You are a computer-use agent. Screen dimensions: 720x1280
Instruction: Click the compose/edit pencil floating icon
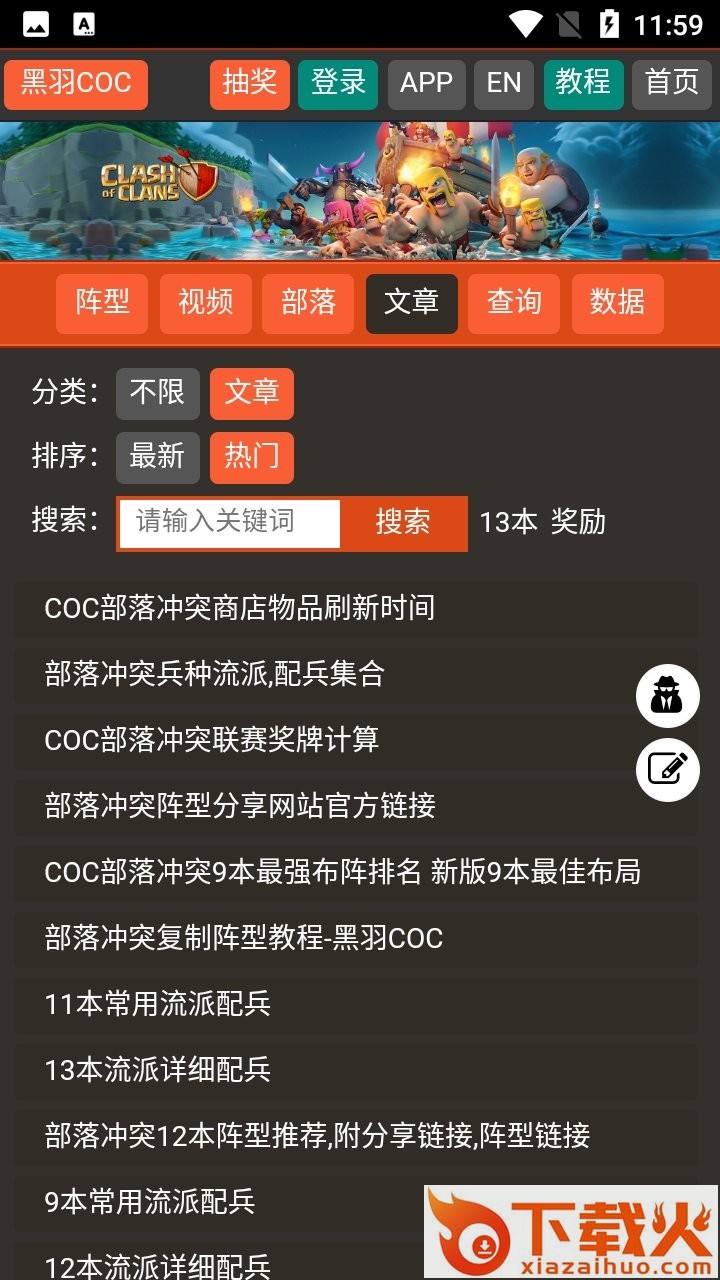(x=667, y=771)
